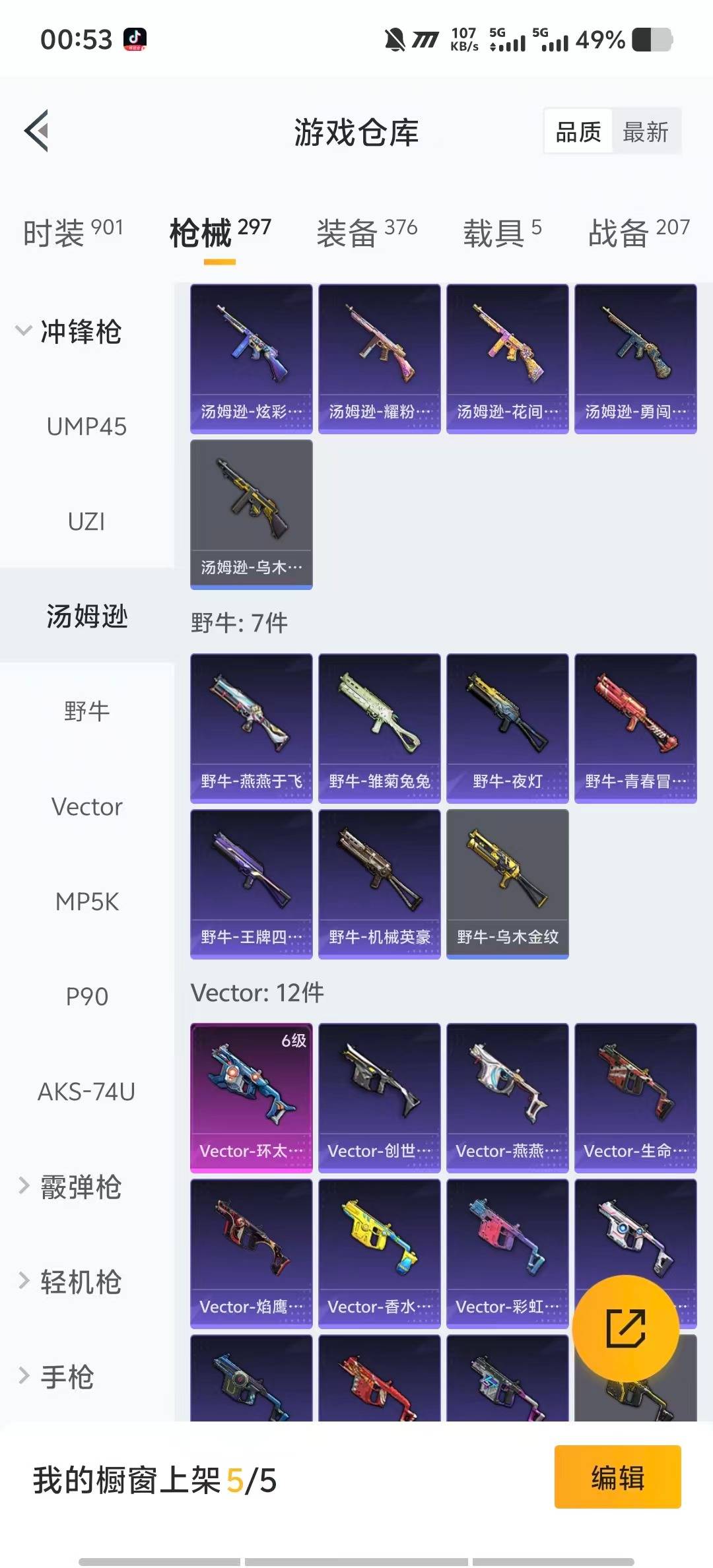Image resolution: width=713 pixels, height=1568 pixels.
Task: Switch to the 装备 tab
Action: point(366,232)
